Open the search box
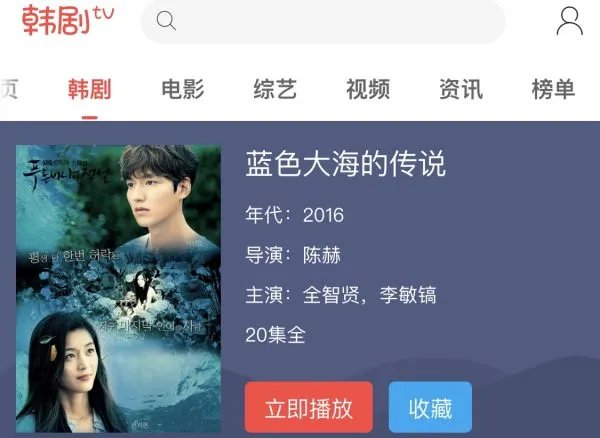 [x=322, y=21]
